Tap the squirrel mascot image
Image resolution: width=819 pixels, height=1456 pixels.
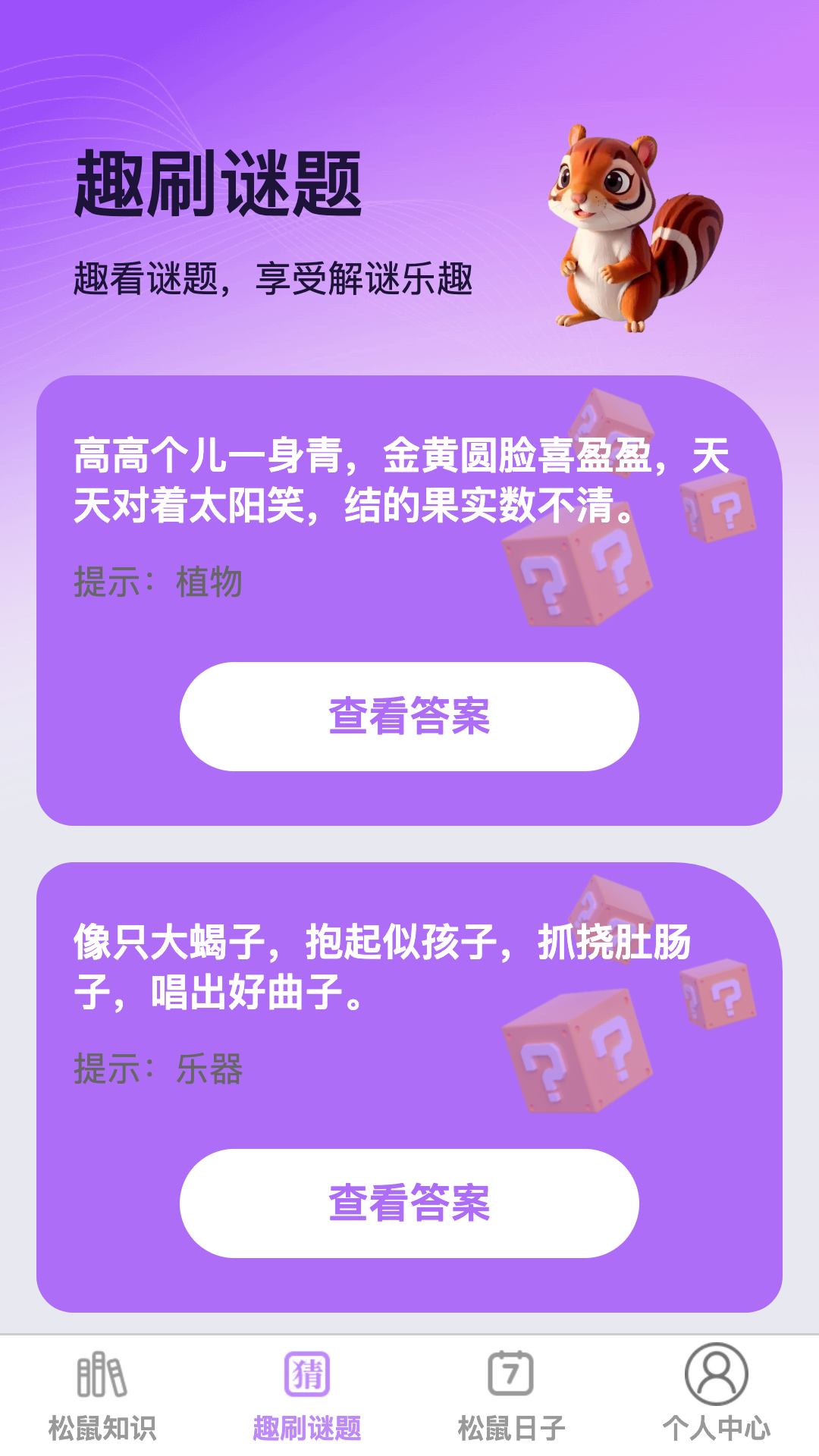633,227
